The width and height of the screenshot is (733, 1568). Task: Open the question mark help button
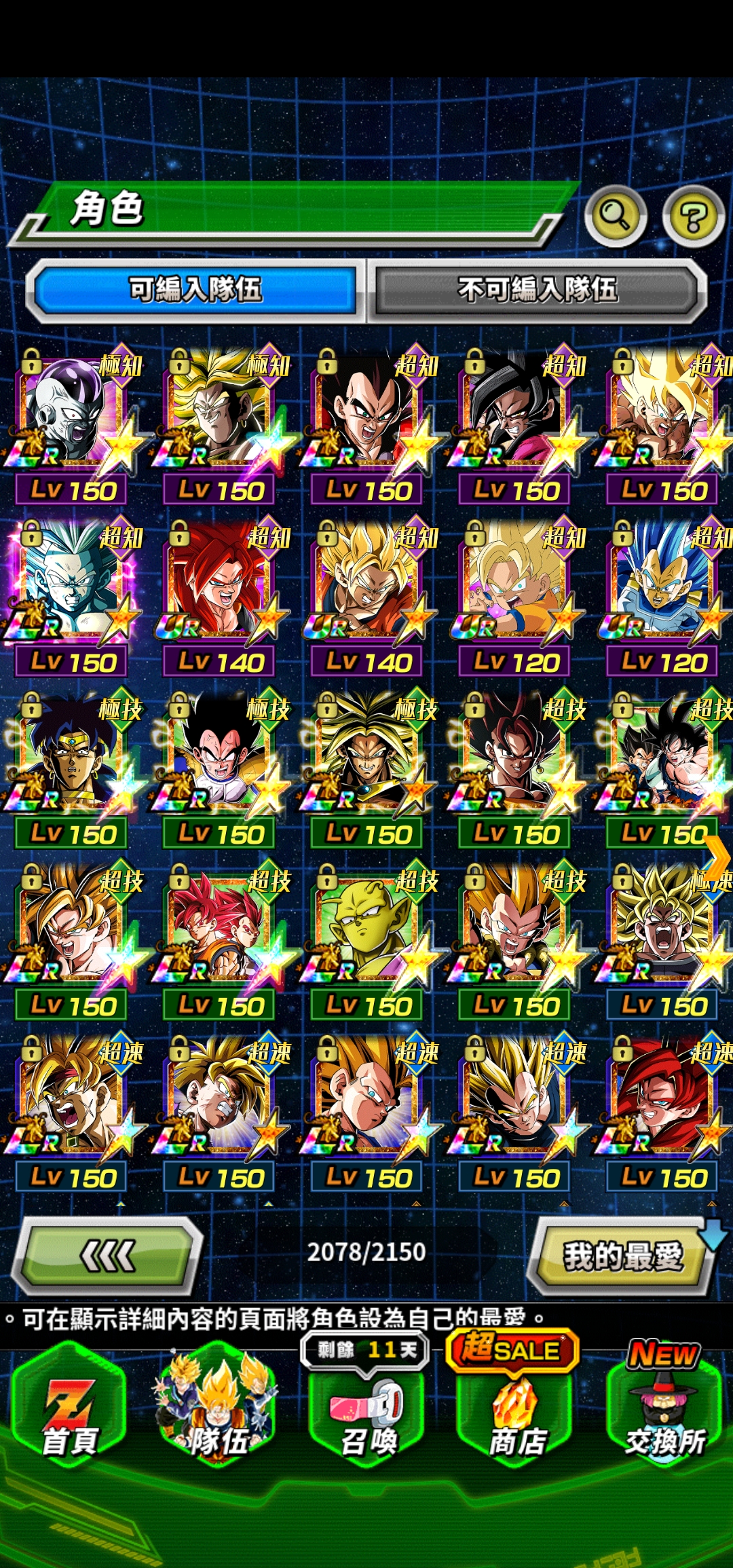click(x=693, y=217)
